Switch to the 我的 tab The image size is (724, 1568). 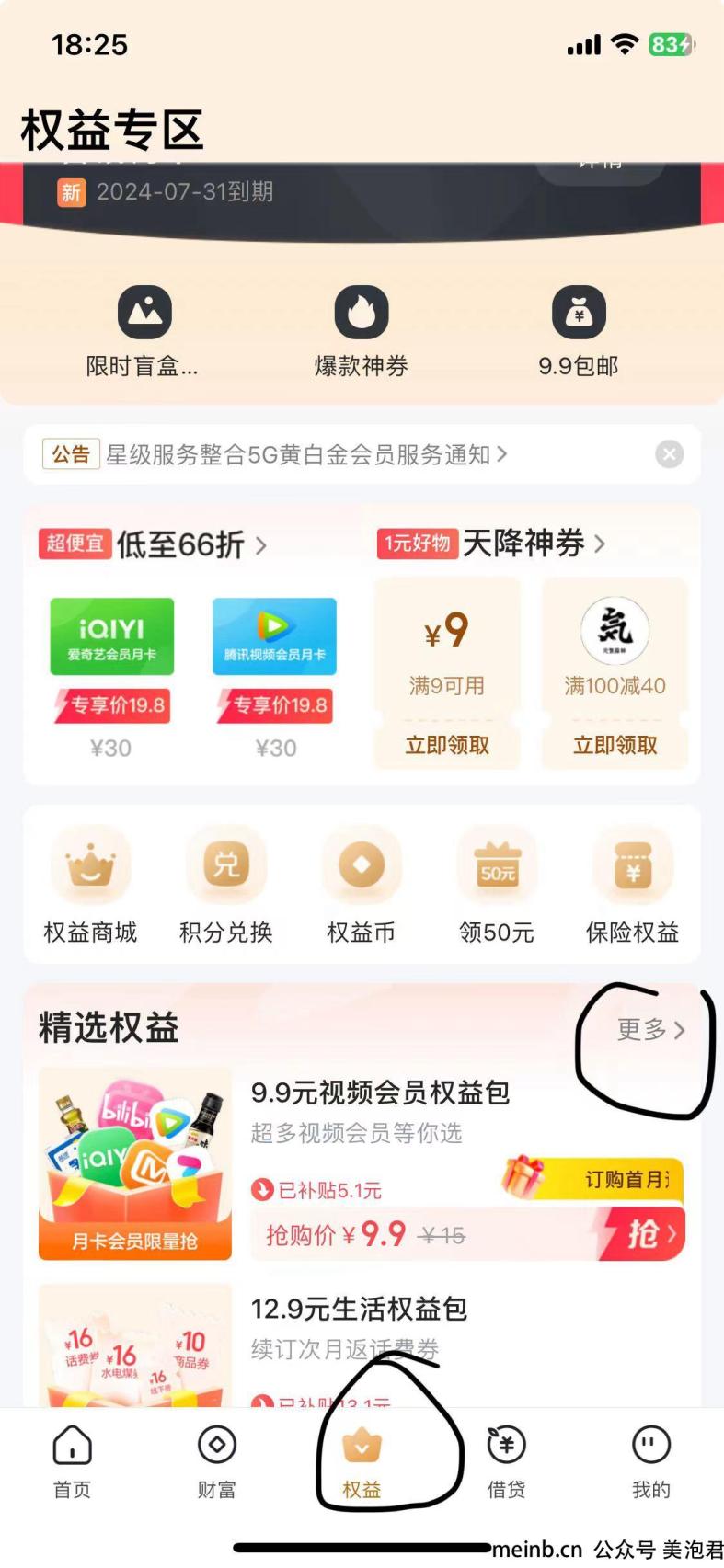point(650,1462)
